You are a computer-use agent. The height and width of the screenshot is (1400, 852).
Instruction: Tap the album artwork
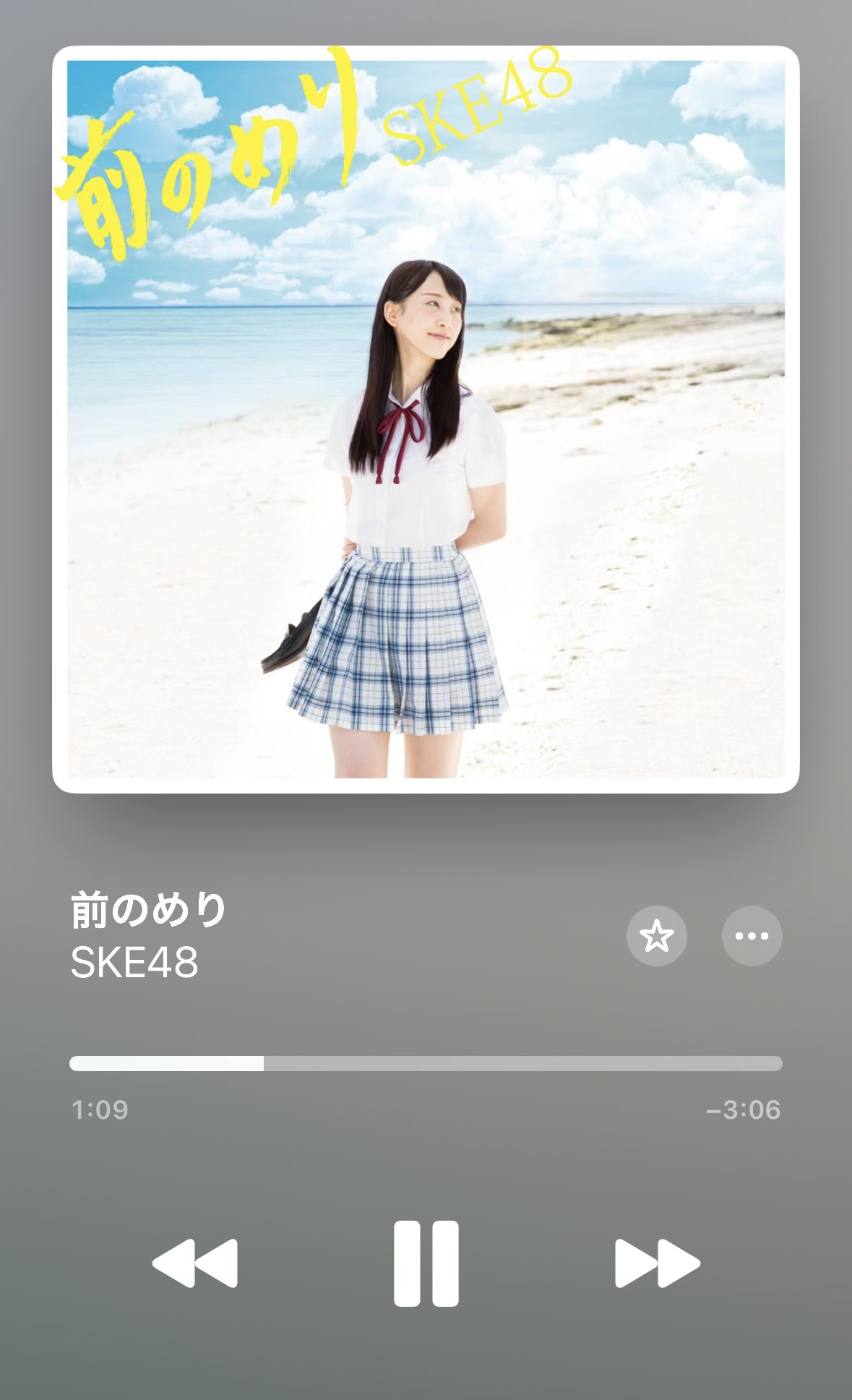point(426,419)
